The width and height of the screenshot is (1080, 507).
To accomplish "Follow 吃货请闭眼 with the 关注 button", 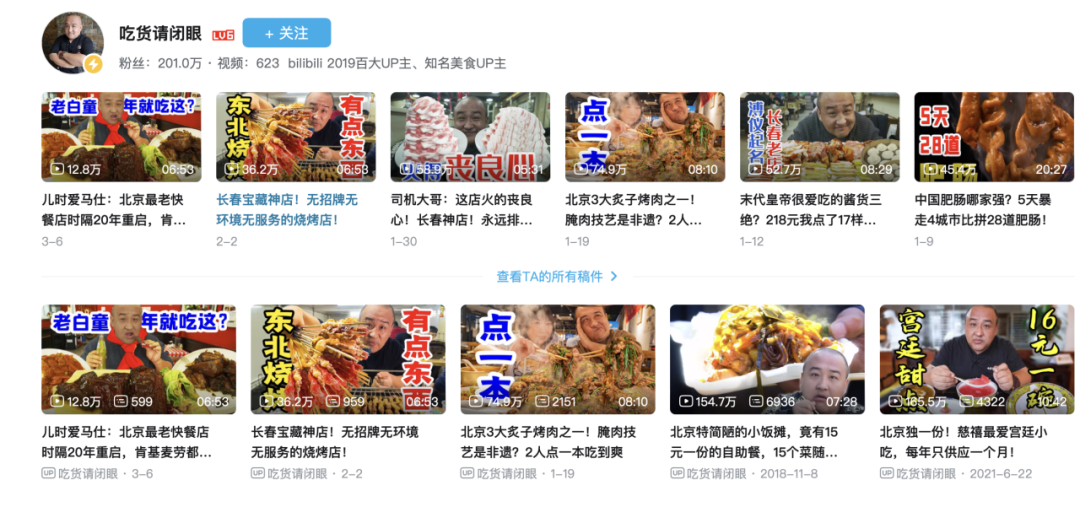I will coord(286,33).
